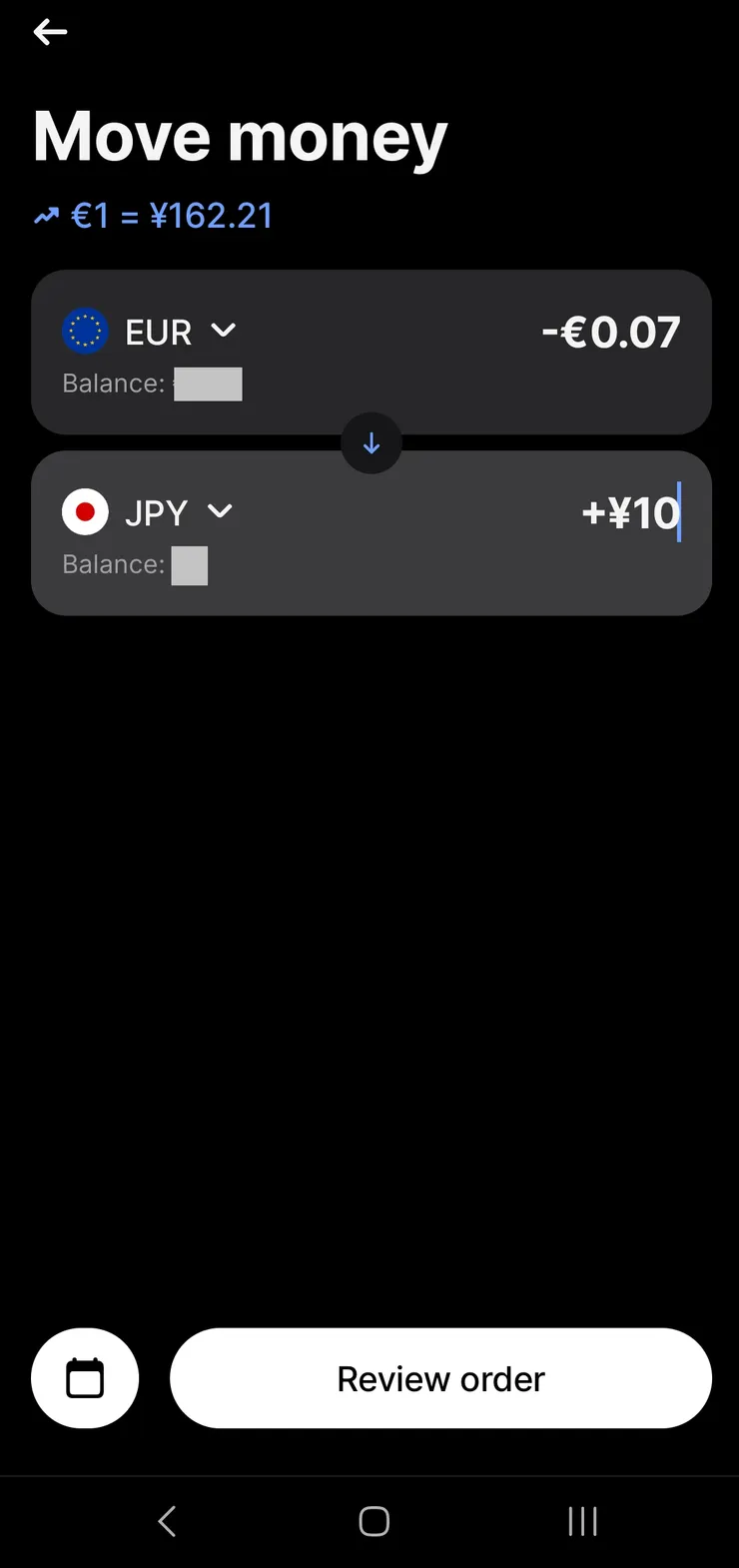739x1568 pixels.
Task: Select the Japan flag icon beside JPY
Action: [x=85, y=511]
